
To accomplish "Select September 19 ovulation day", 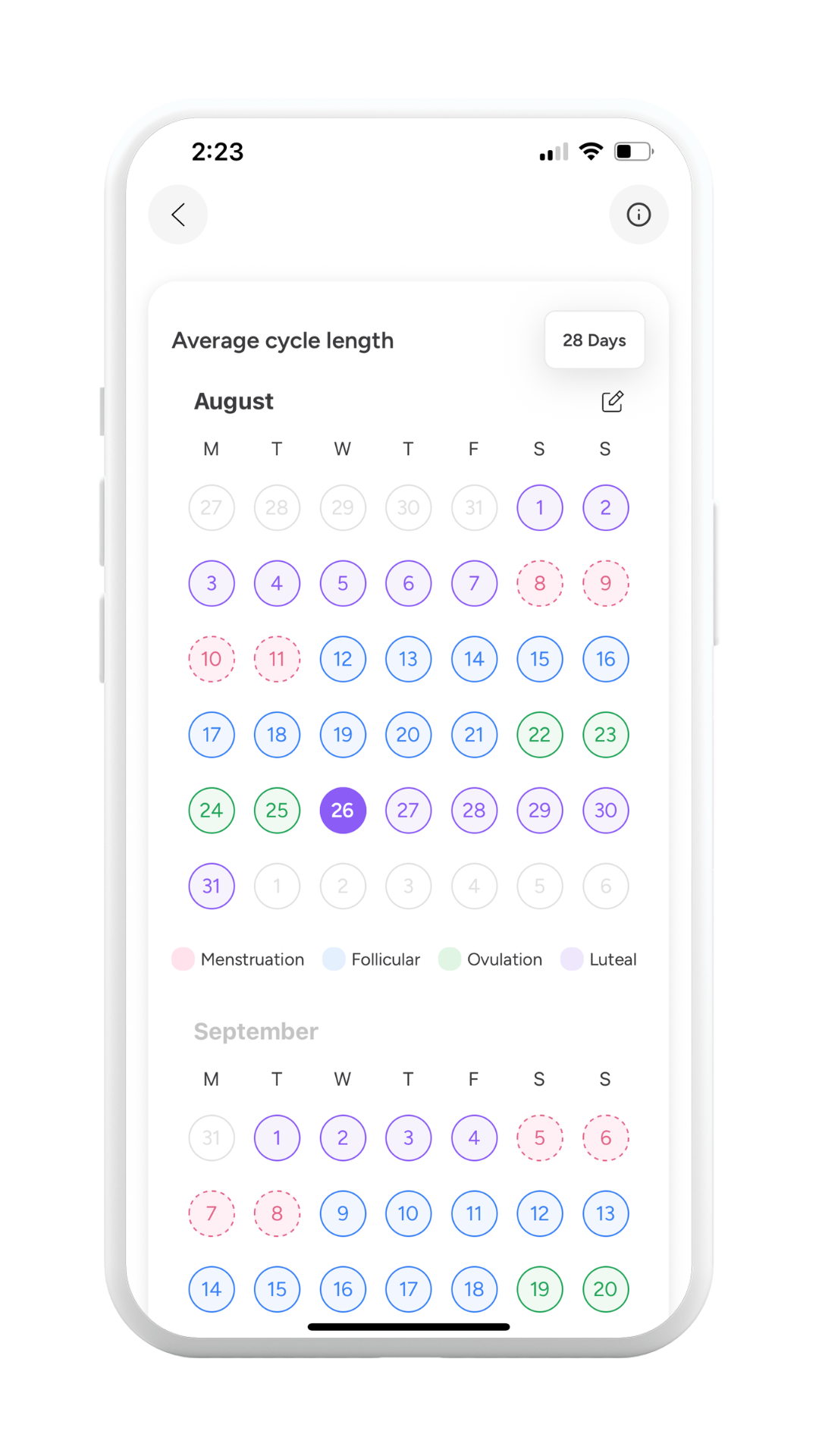I will pyautogui.click(x=540, y=1289).
